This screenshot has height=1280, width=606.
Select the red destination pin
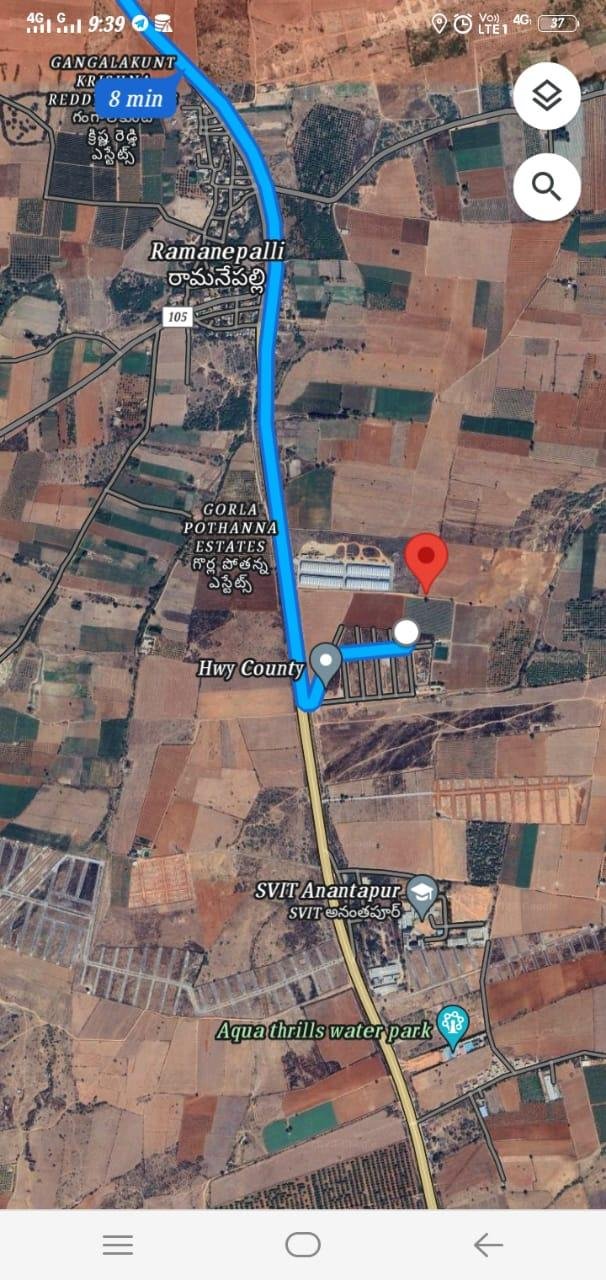tap(427, 560)
